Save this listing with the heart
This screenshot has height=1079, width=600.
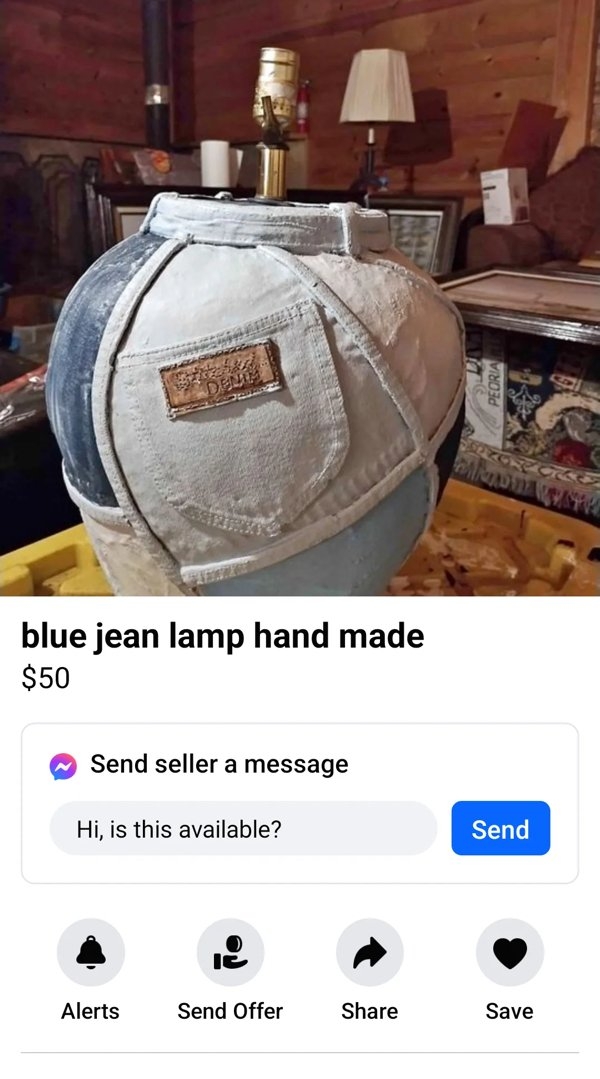pyautogui.click(x=509, y=953)
